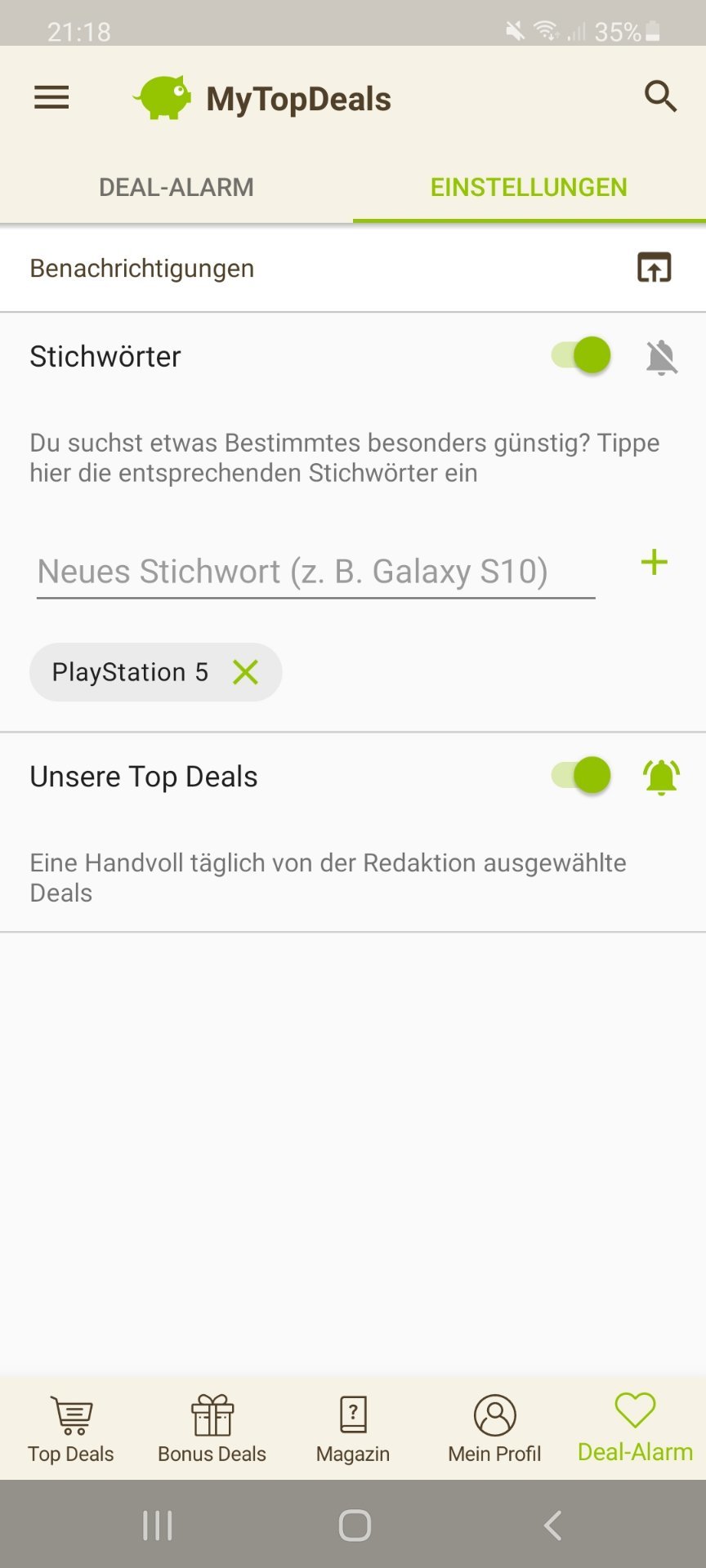Add keyword with the plus icon
The width and height of the screenshot is (706, 1568).
click(x=654, y=562)
